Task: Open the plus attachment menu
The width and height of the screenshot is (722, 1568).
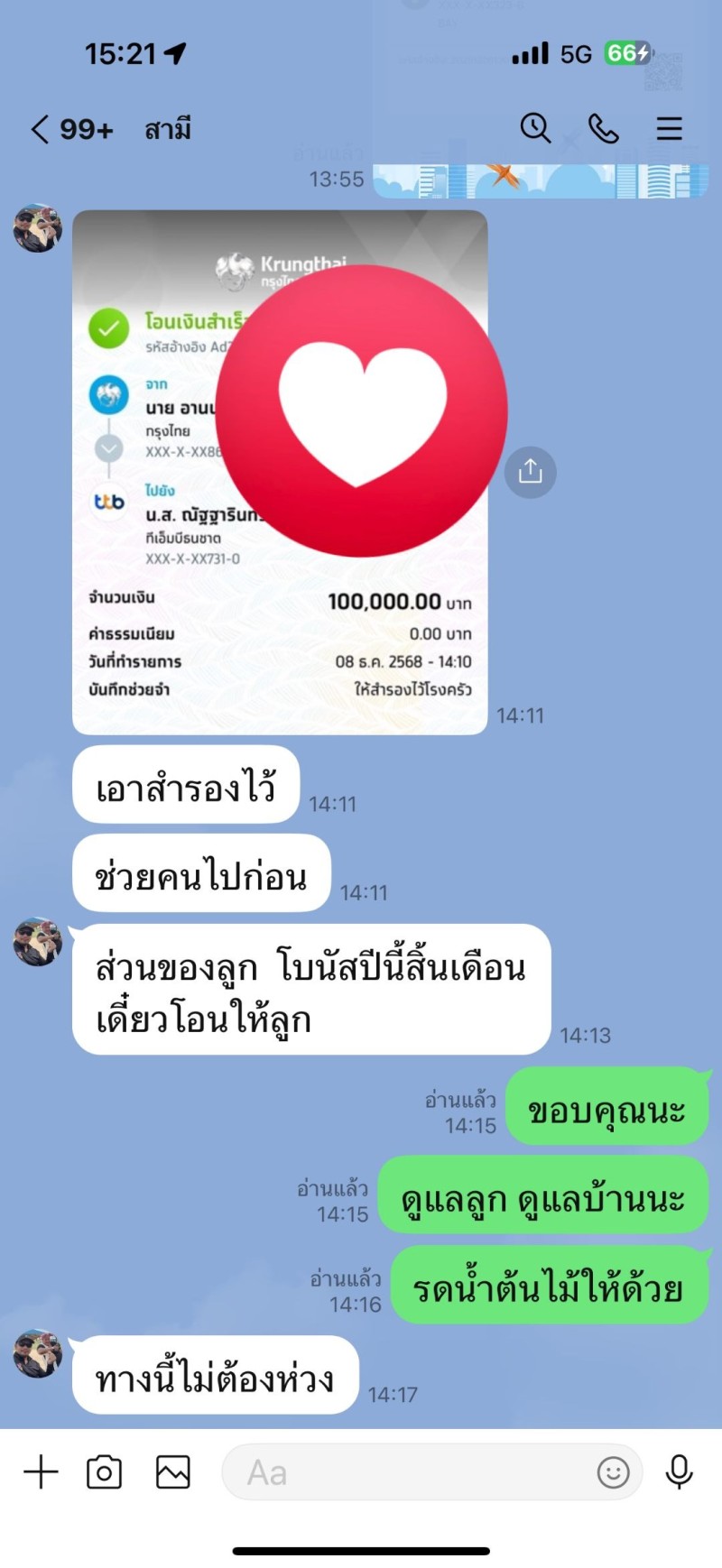Action: [41, 1472]
